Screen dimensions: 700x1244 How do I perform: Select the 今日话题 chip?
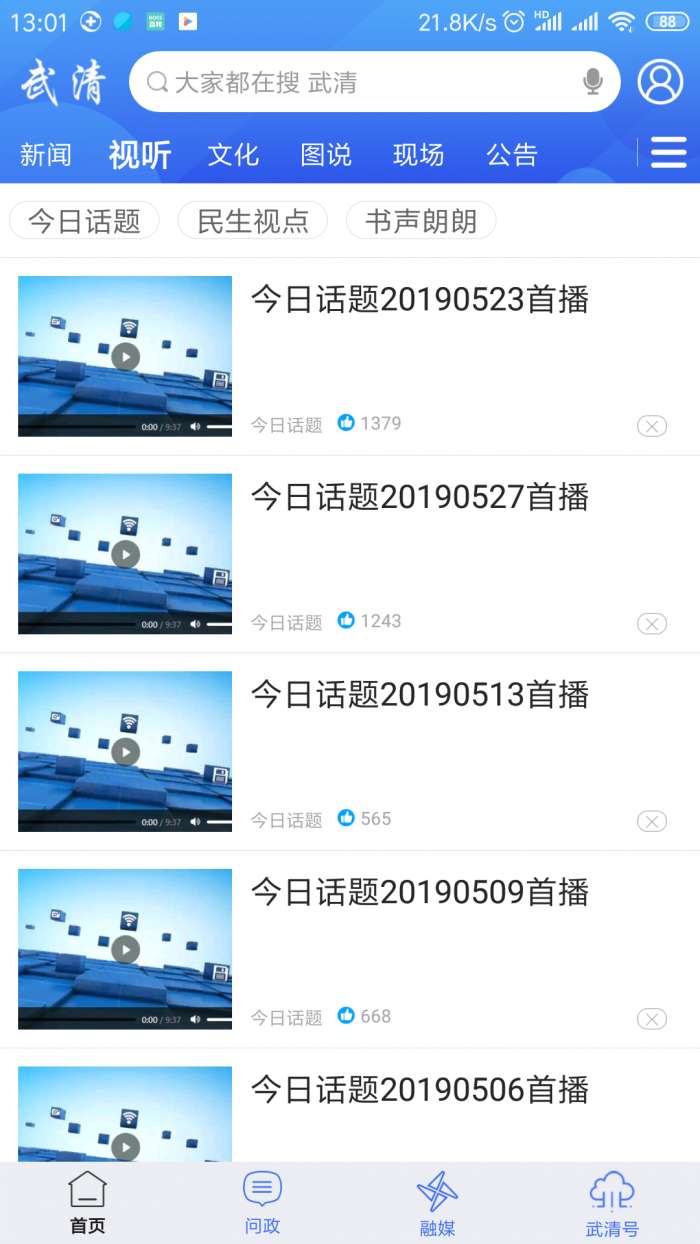coord(84,221)
